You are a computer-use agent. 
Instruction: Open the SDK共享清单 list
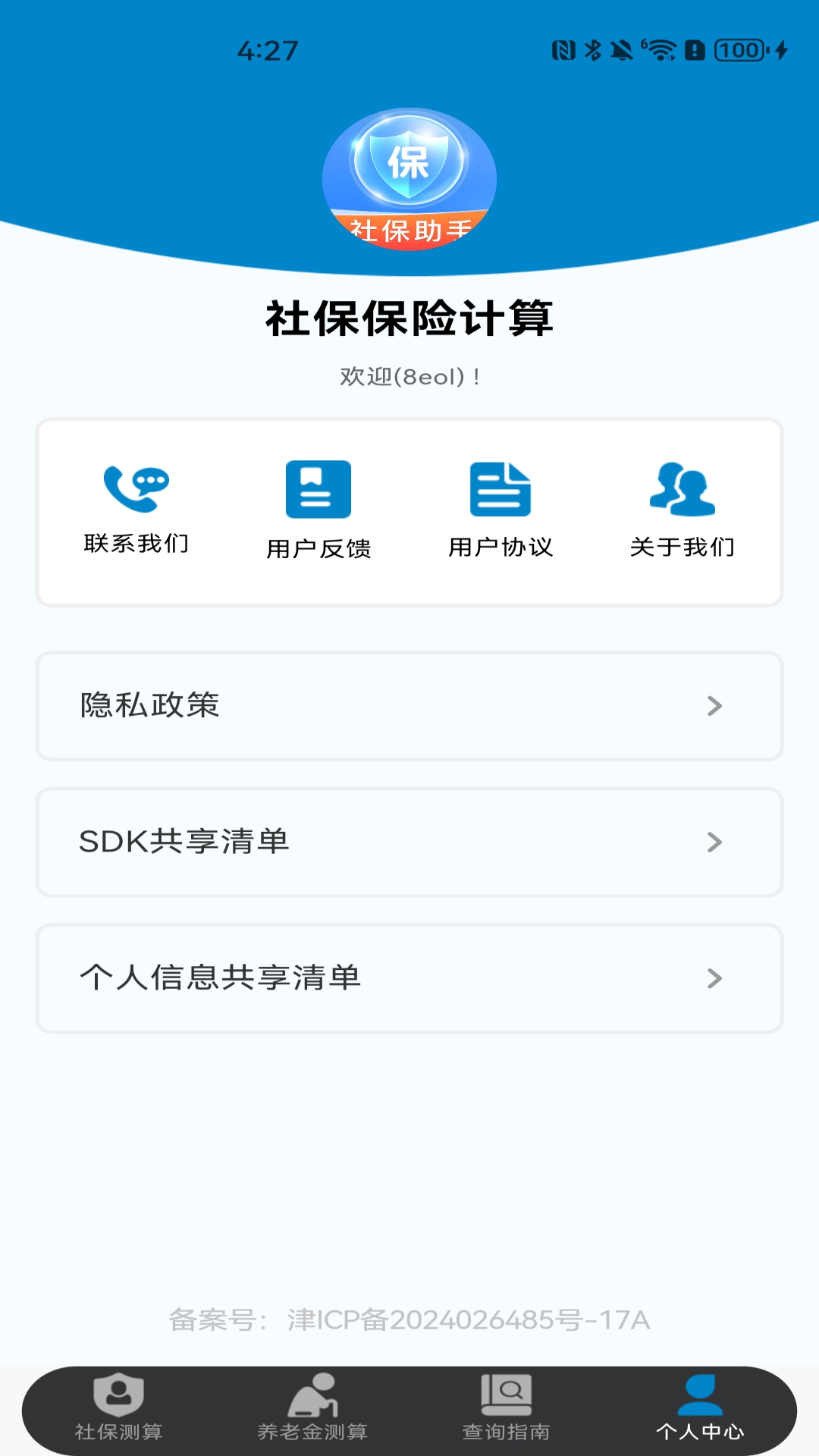coord(303,843)
